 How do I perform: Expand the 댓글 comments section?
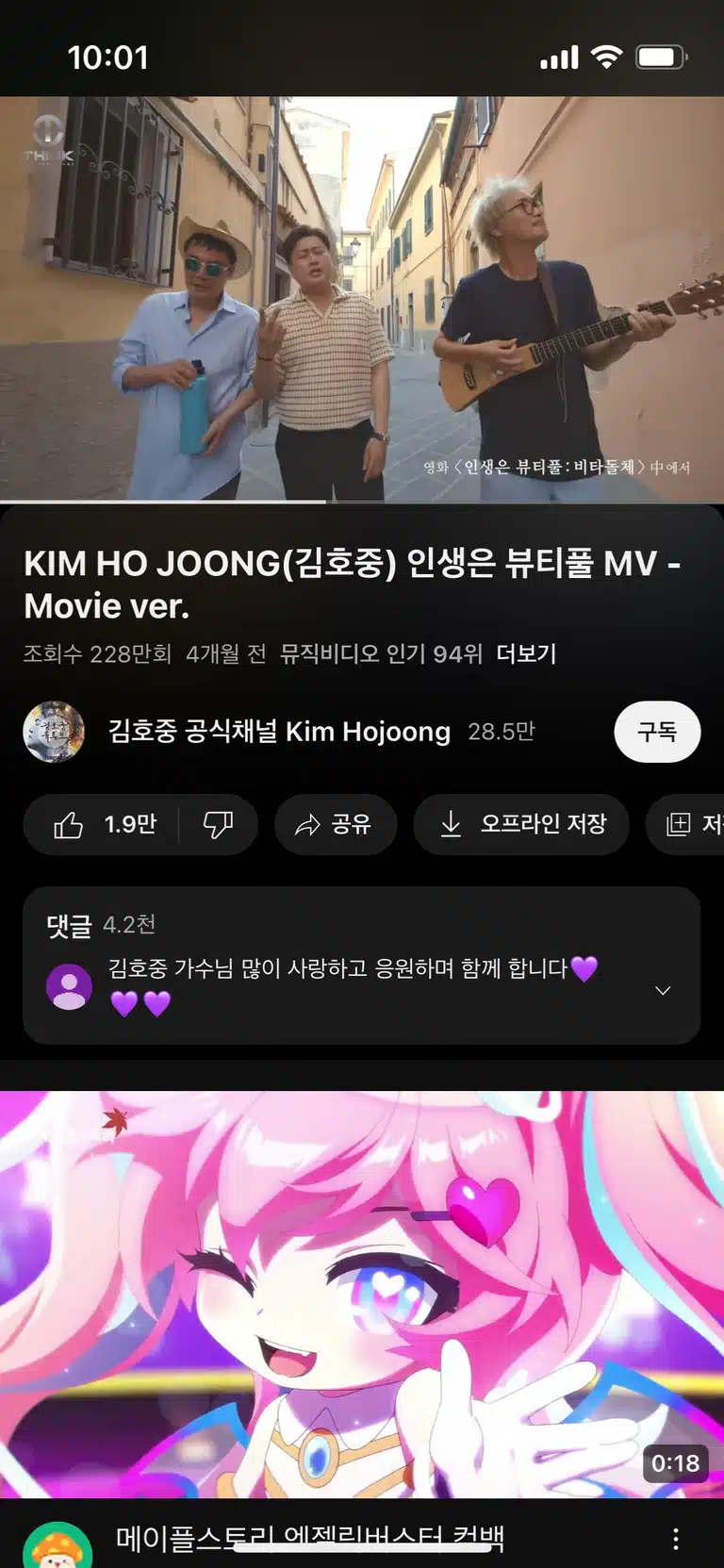[362, 965]
